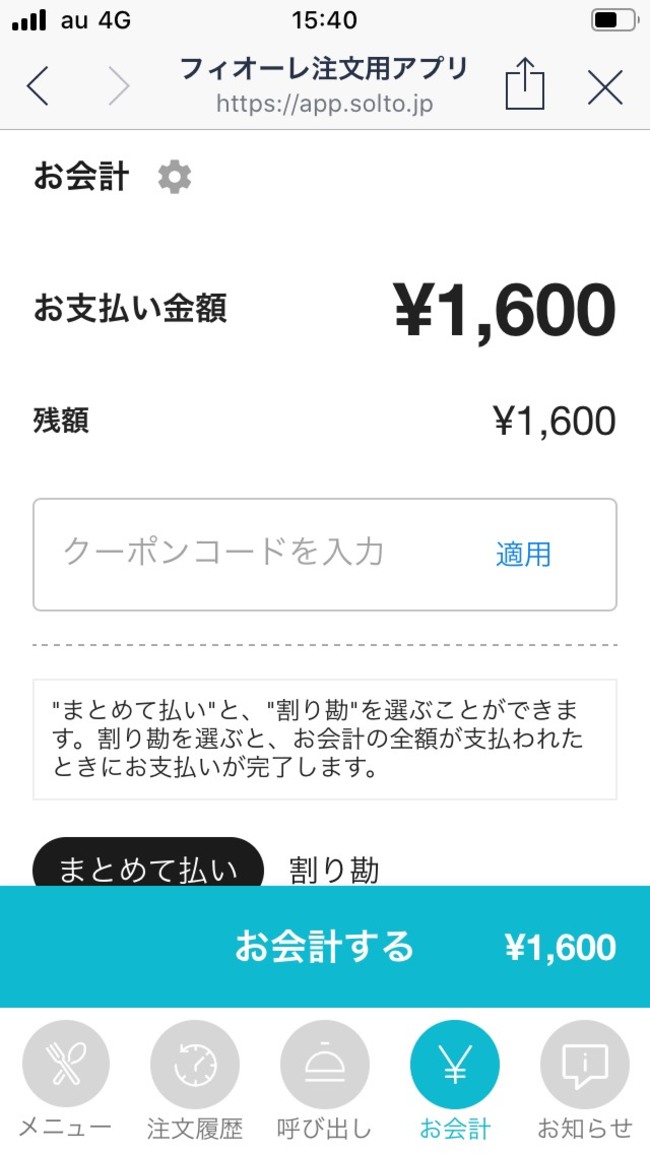Tap お会計する to pay ¥1,600

pyautogui.click(x=325, y=946)
